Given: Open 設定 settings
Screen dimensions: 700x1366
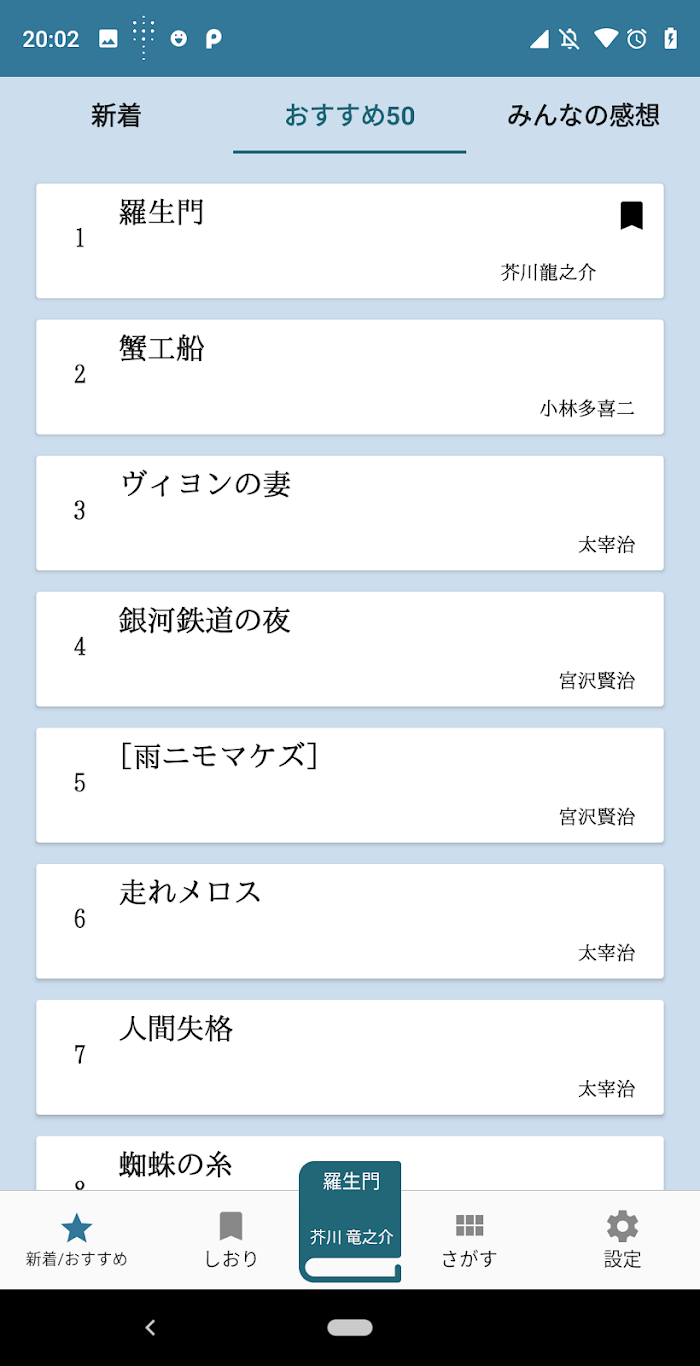Looking at the screenshot, I should pyautogui.click(x=622, y=1240).
